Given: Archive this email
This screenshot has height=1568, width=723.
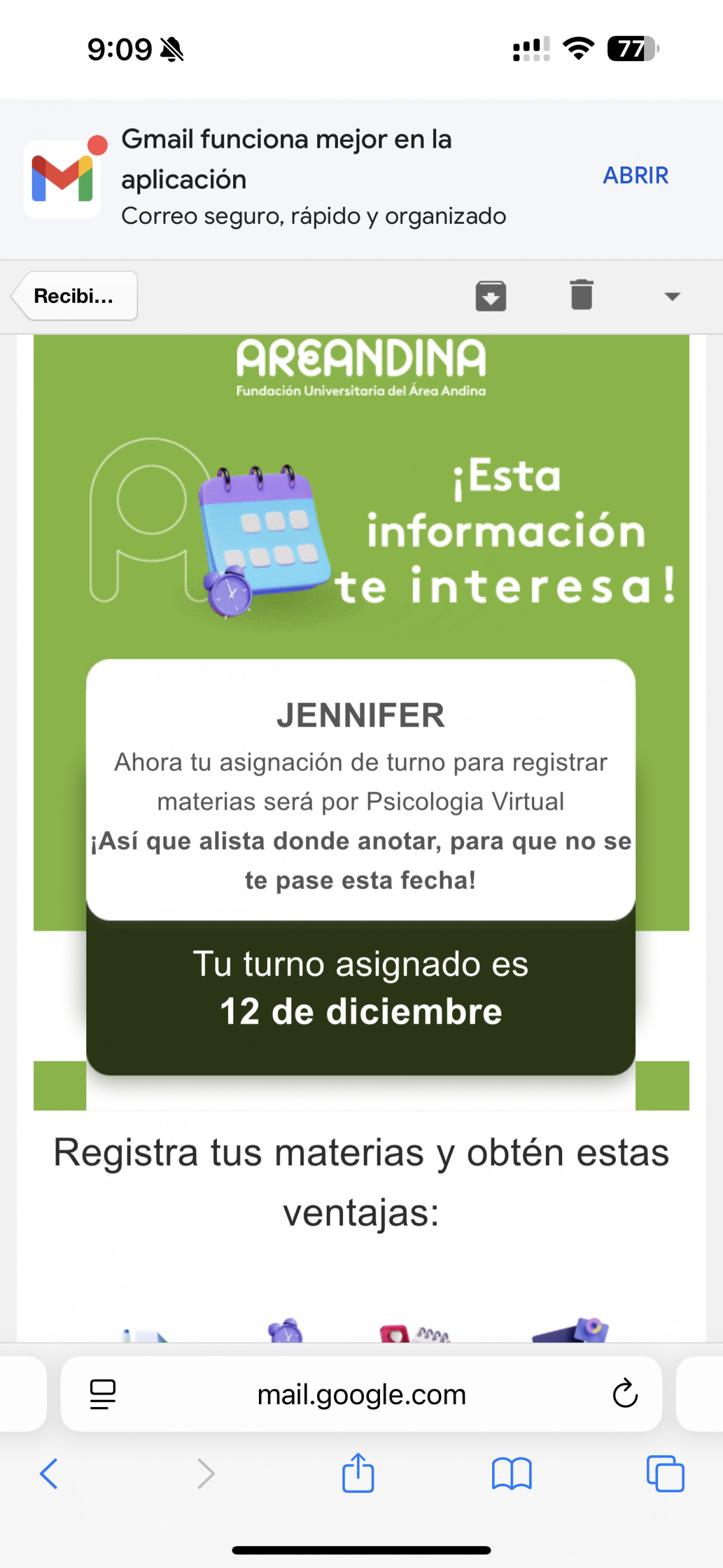Looking at the screenshot, I should 491,296.
